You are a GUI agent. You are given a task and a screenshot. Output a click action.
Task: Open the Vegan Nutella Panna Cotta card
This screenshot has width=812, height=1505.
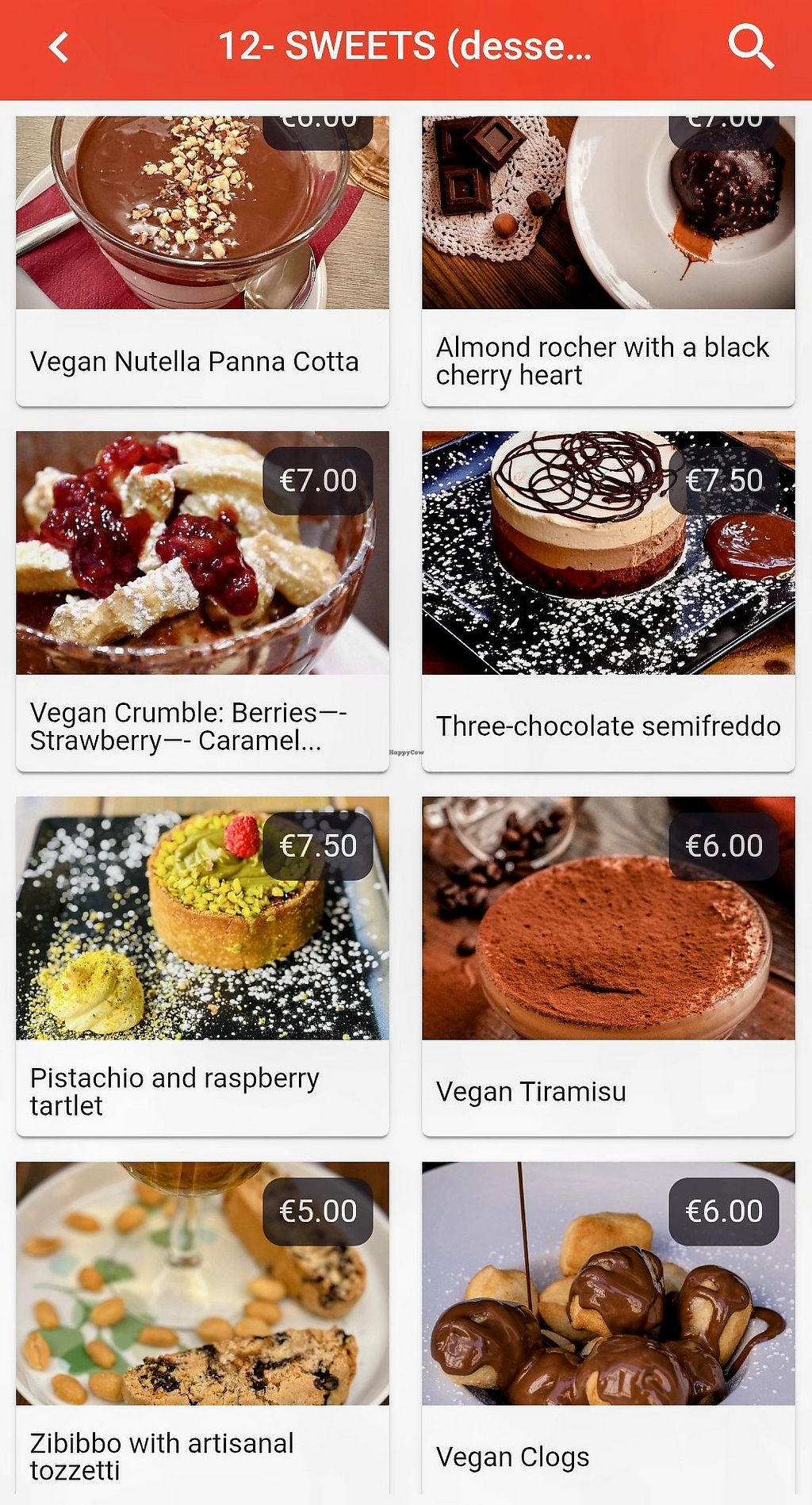[202, 262]
